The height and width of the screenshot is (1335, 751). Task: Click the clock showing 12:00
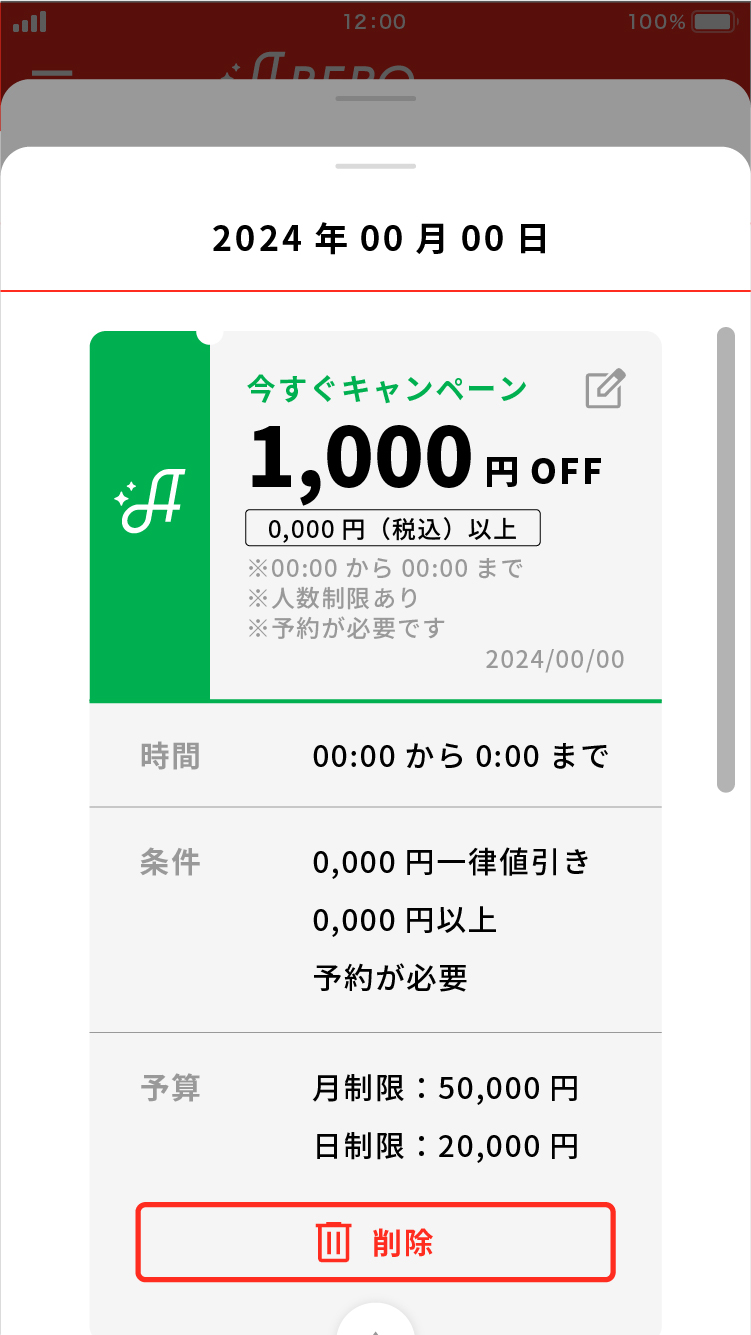coord(375,22)
